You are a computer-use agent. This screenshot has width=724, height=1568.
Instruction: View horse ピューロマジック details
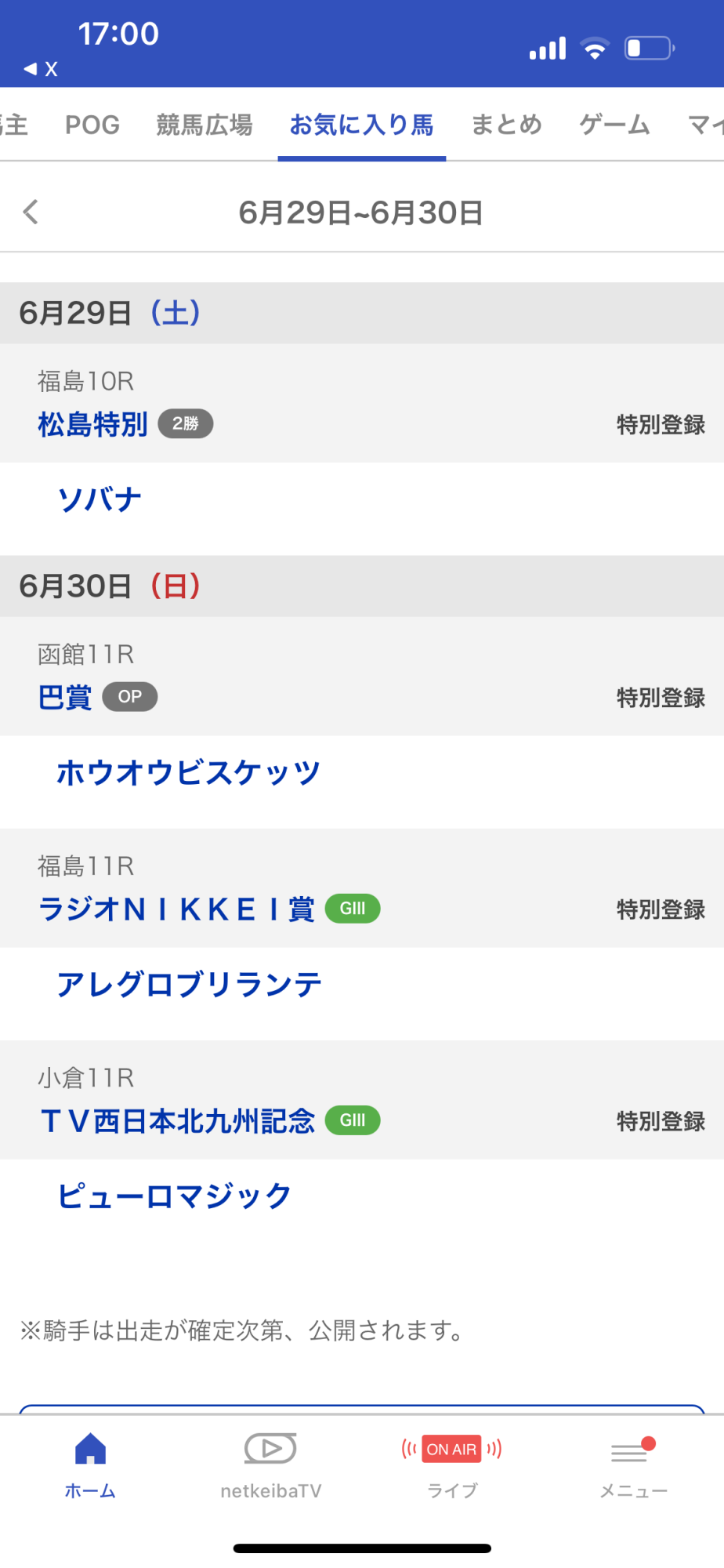pos(175,1196)
